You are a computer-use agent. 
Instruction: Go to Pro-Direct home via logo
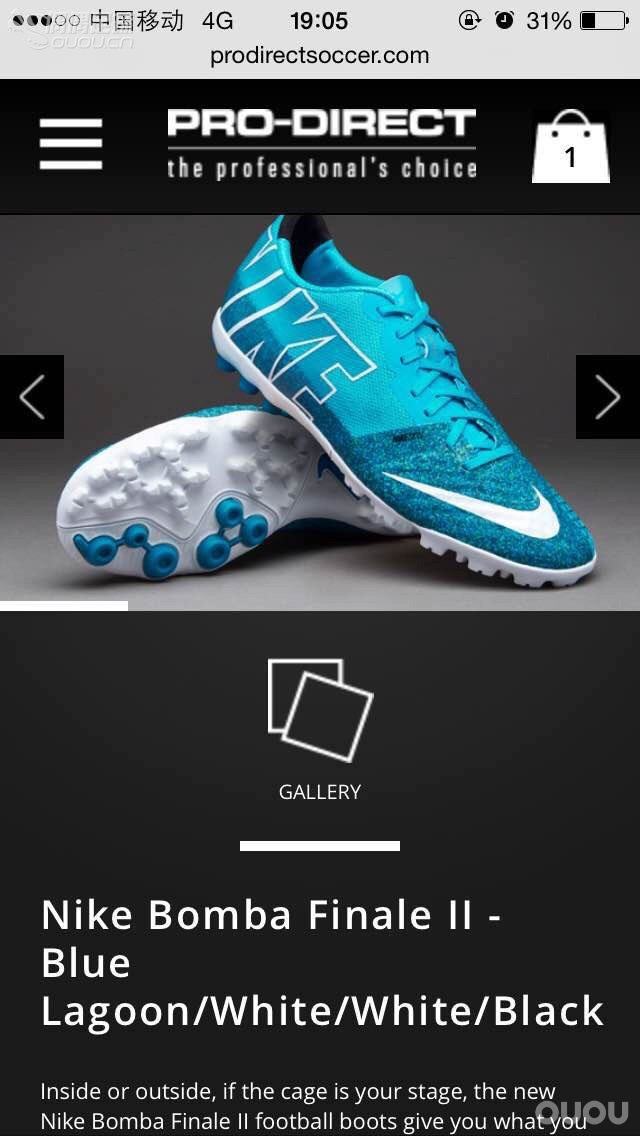[x=321, y=145]
